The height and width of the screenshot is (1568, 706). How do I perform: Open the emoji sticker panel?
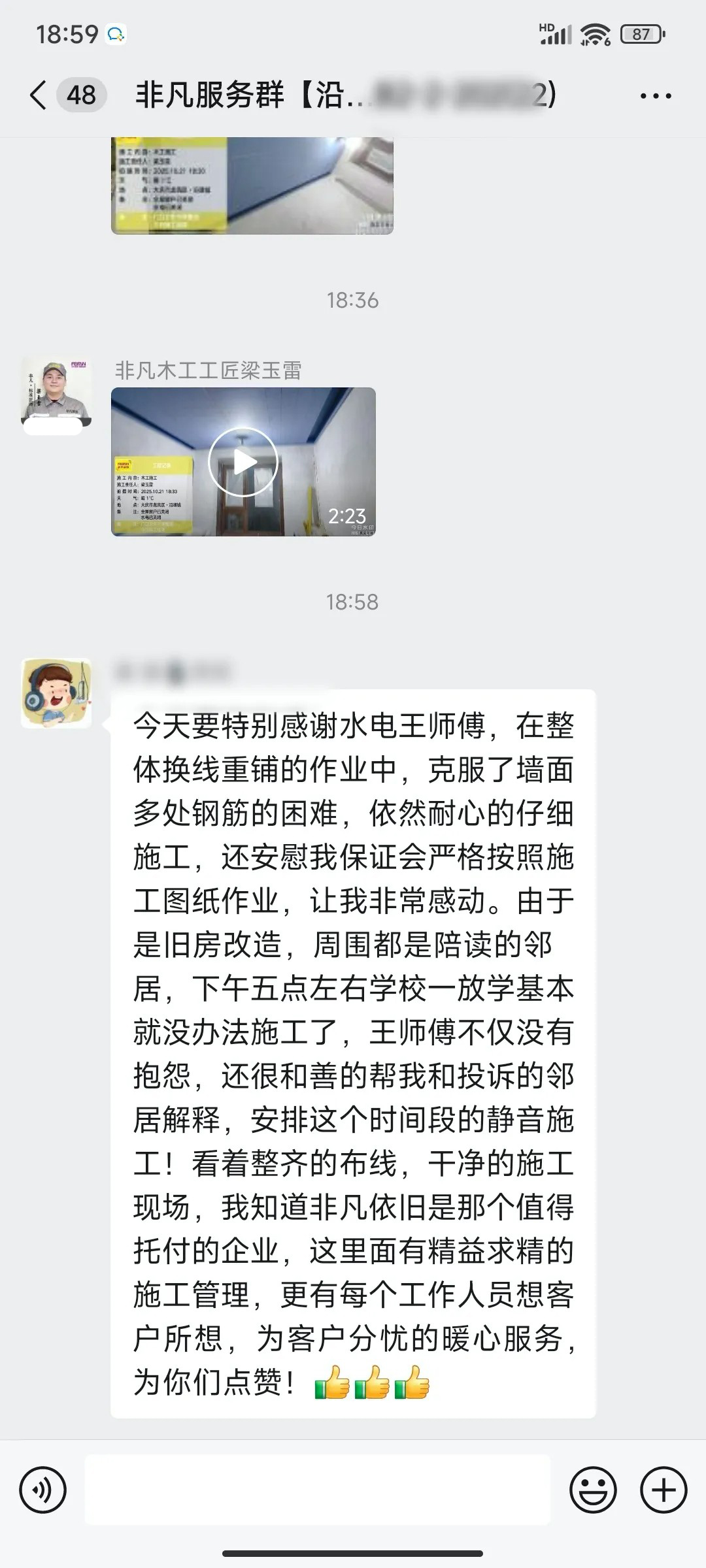click(x=593, y=1490)
